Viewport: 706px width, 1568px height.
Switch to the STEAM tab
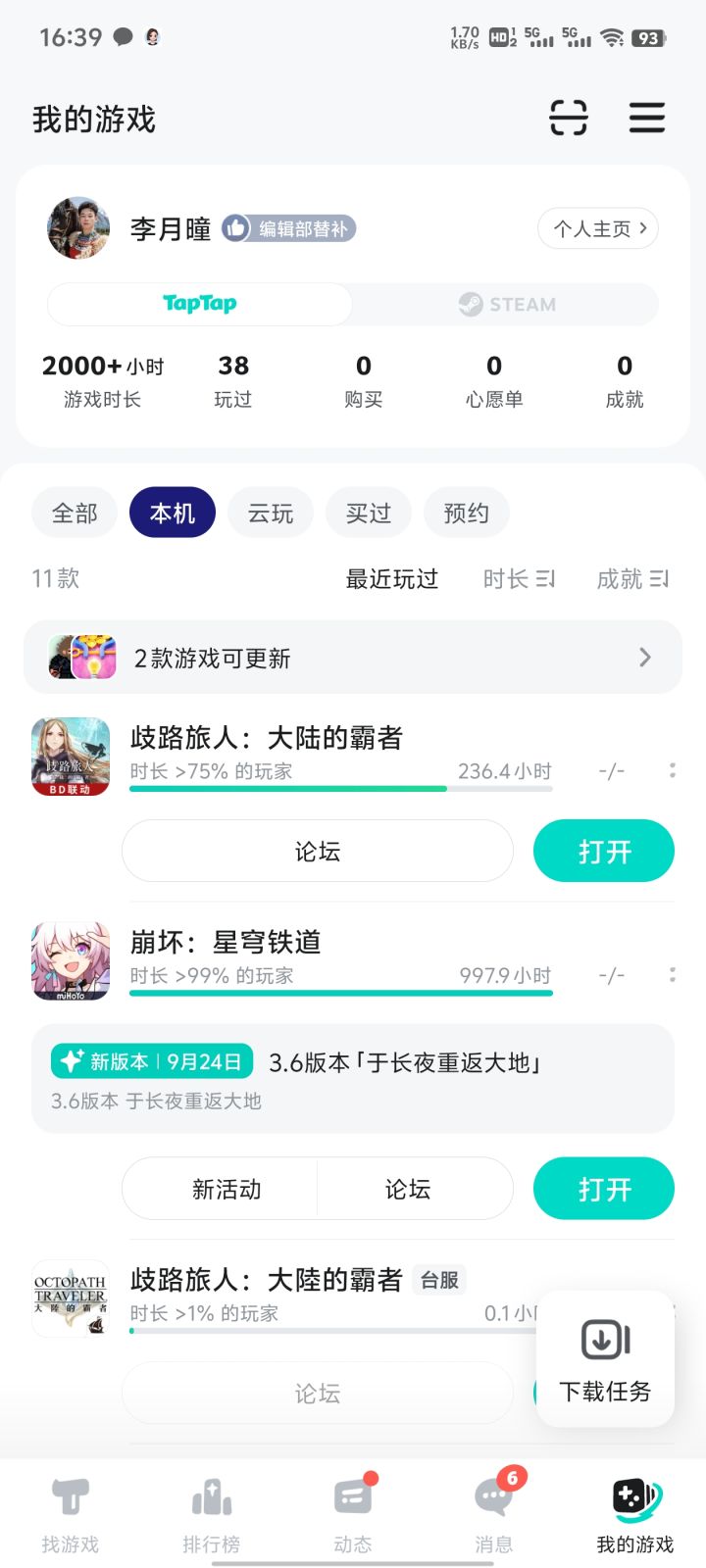coord(504,304)
